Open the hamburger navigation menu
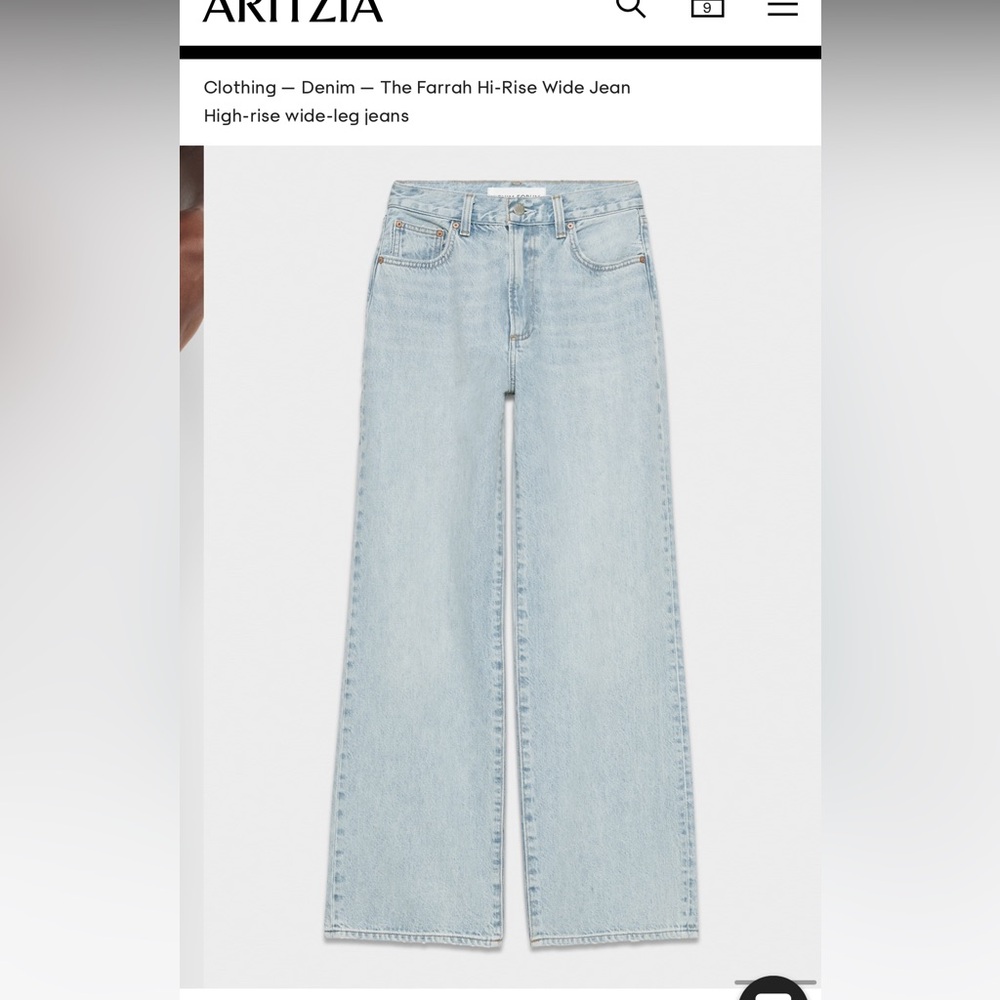Image resolution: width=1000 pixels, height=1000 pixels. tap(782, 7)
